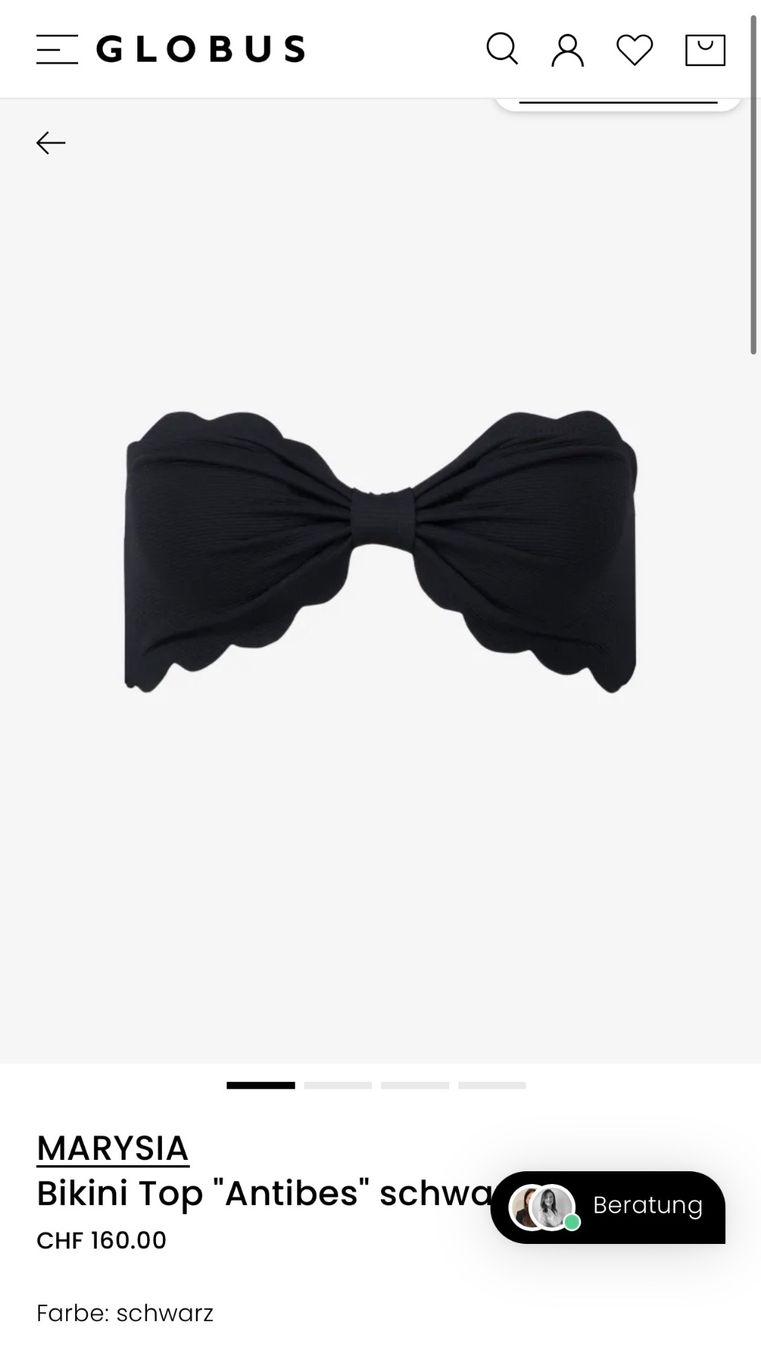Image resolution: width=761 pixels, height=1350 pixels.
Task: Tap the Globus logo to go home
Action: [x=200, y=49]
